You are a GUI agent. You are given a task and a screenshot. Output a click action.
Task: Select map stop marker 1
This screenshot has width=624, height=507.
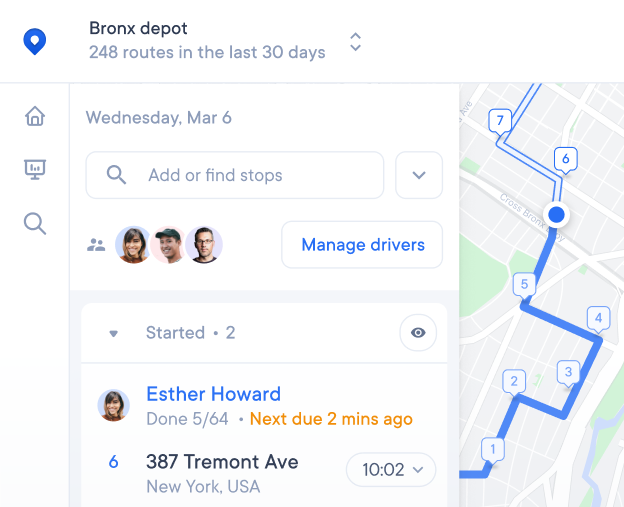click(x=492, y=448)
